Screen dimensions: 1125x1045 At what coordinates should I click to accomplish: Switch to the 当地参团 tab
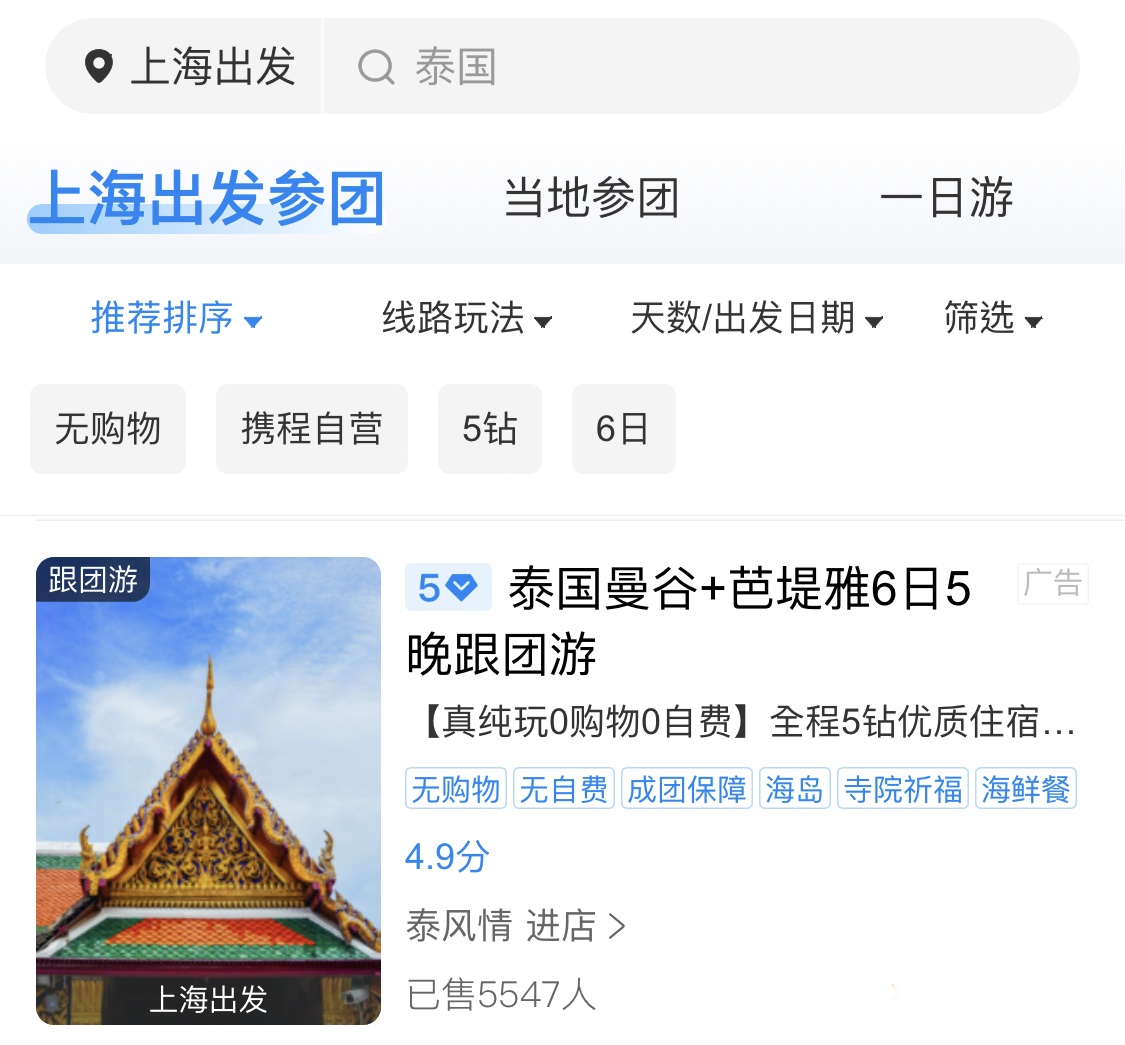[x=591, y=198]
